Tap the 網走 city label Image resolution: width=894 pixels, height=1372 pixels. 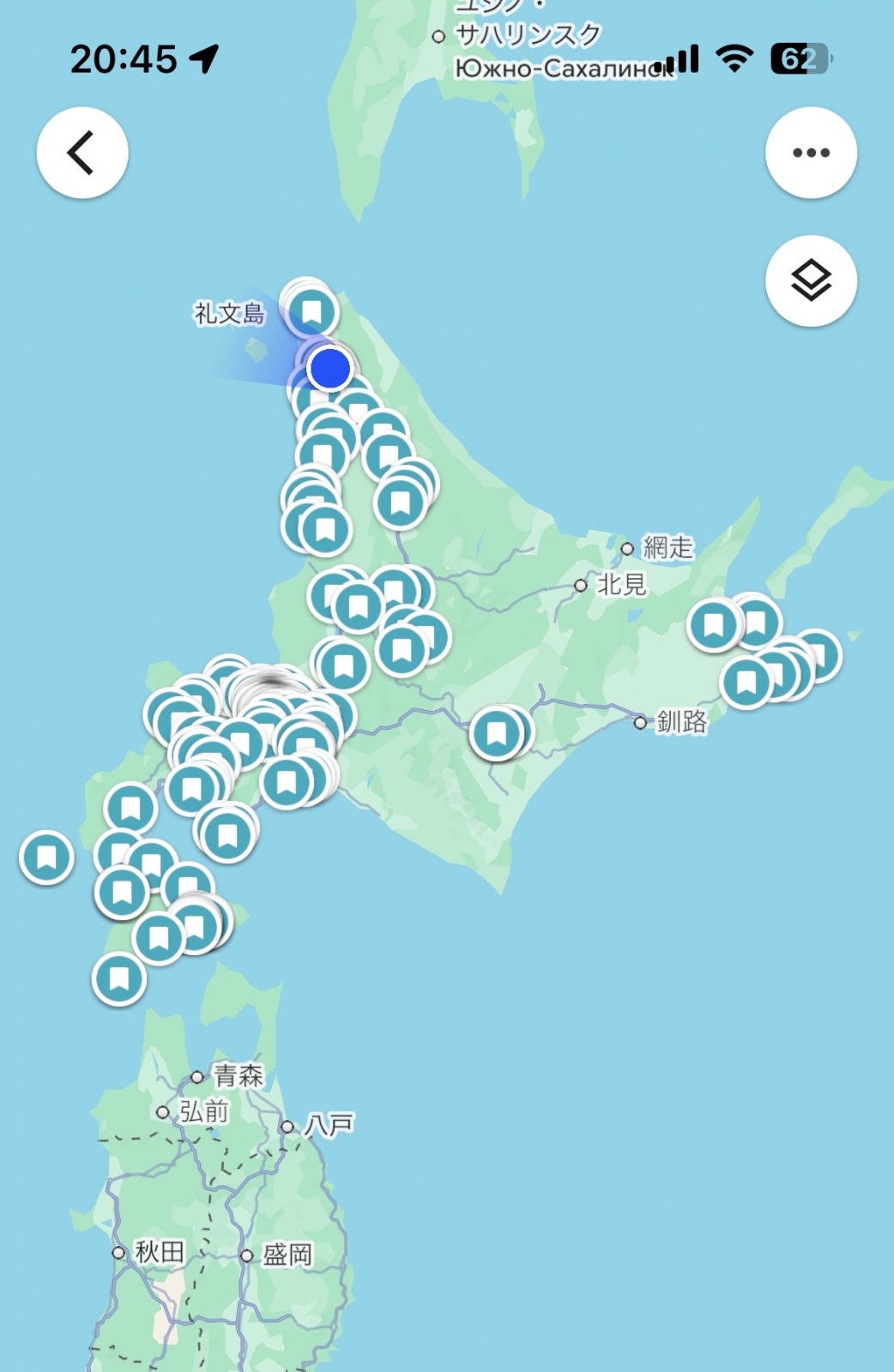coord(667,547)
